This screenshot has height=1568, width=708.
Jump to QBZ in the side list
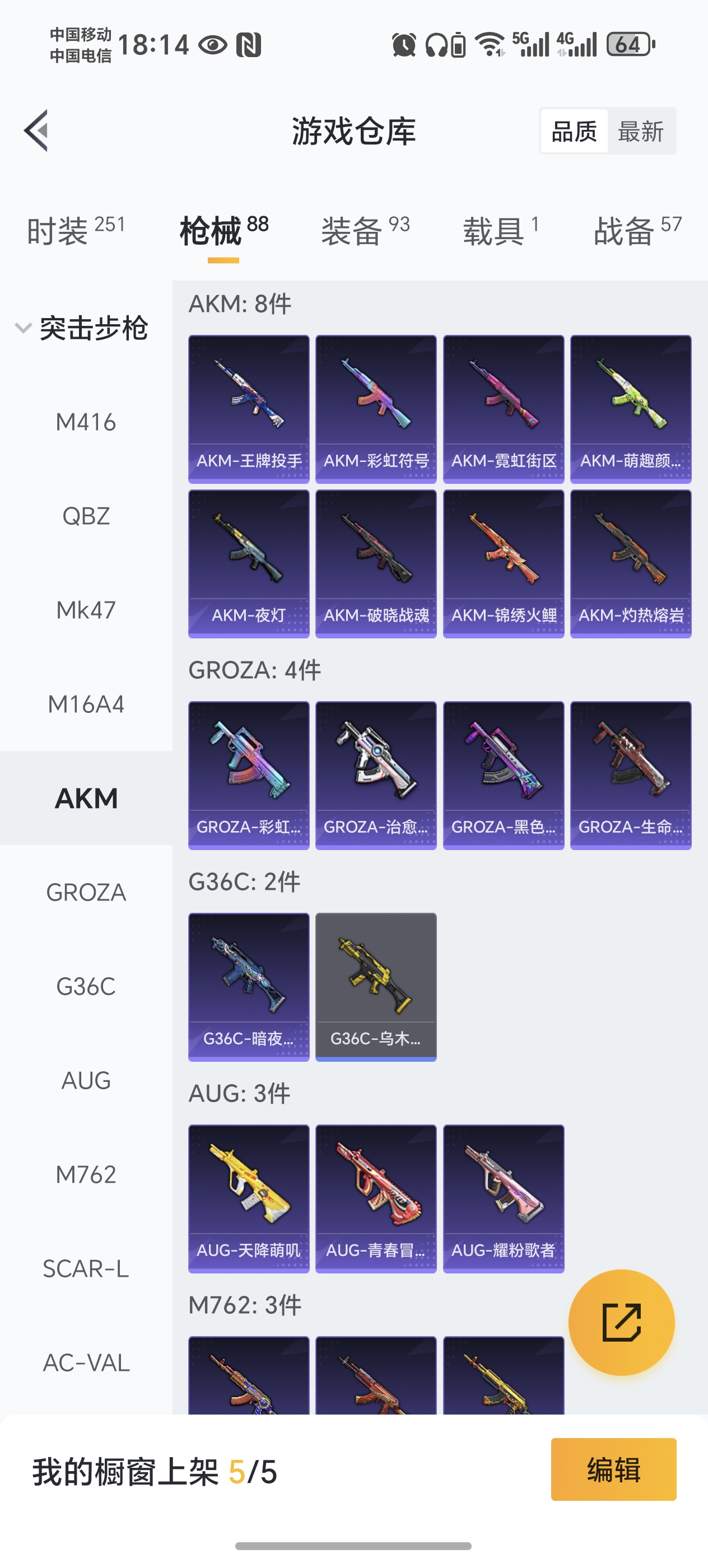tap(86, 516)
